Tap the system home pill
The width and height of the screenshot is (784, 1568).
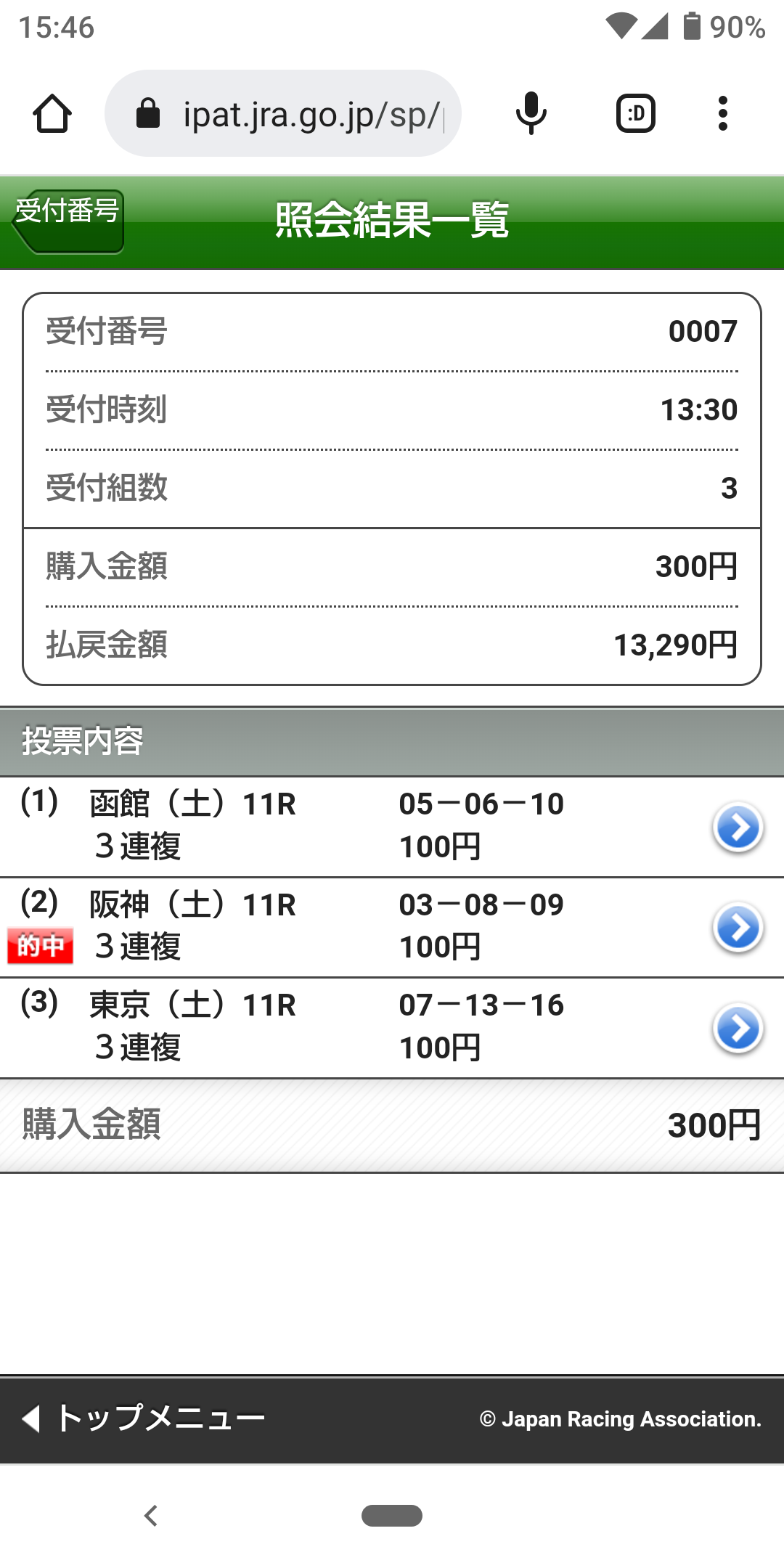pos(392,1516)
